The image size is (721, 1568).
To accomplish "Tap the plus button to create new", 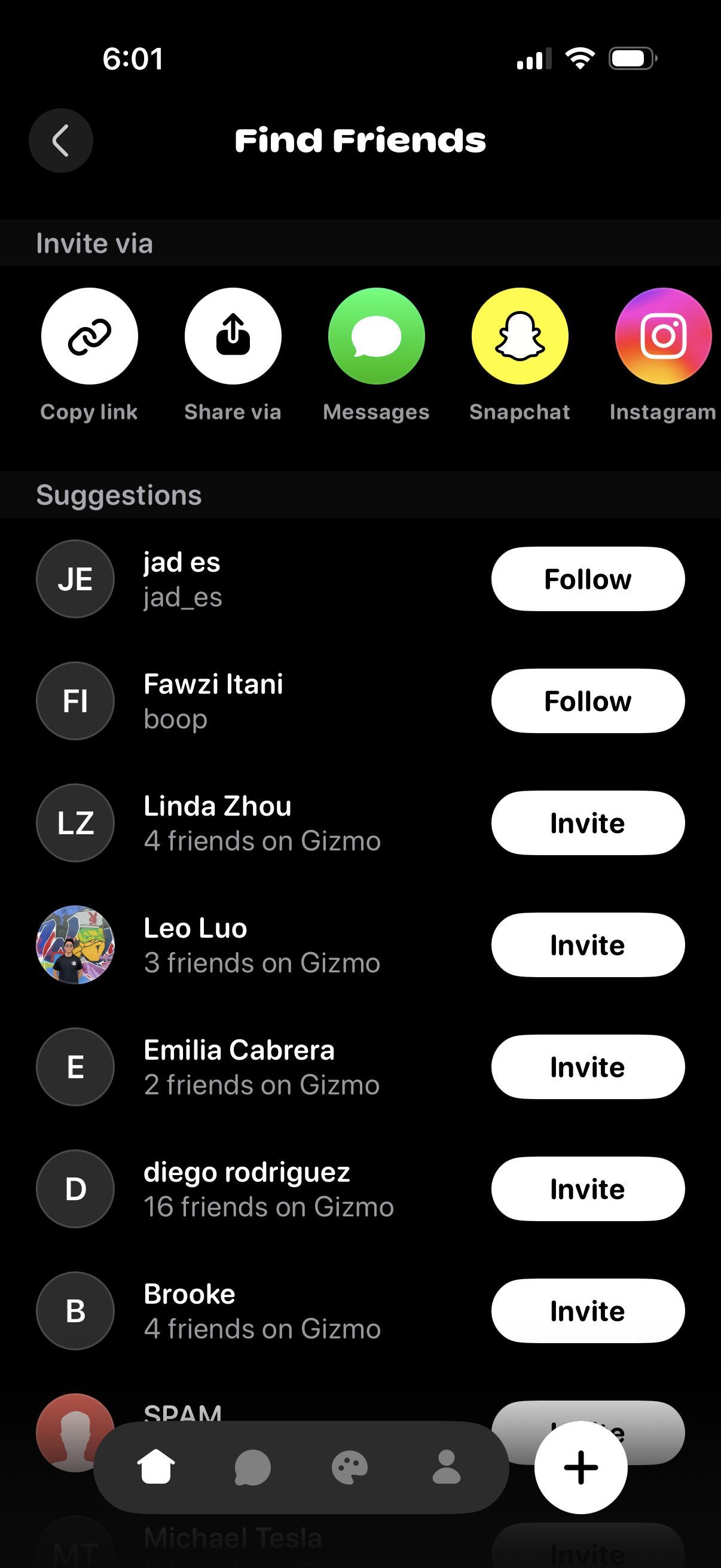I will click(579, 1467).
